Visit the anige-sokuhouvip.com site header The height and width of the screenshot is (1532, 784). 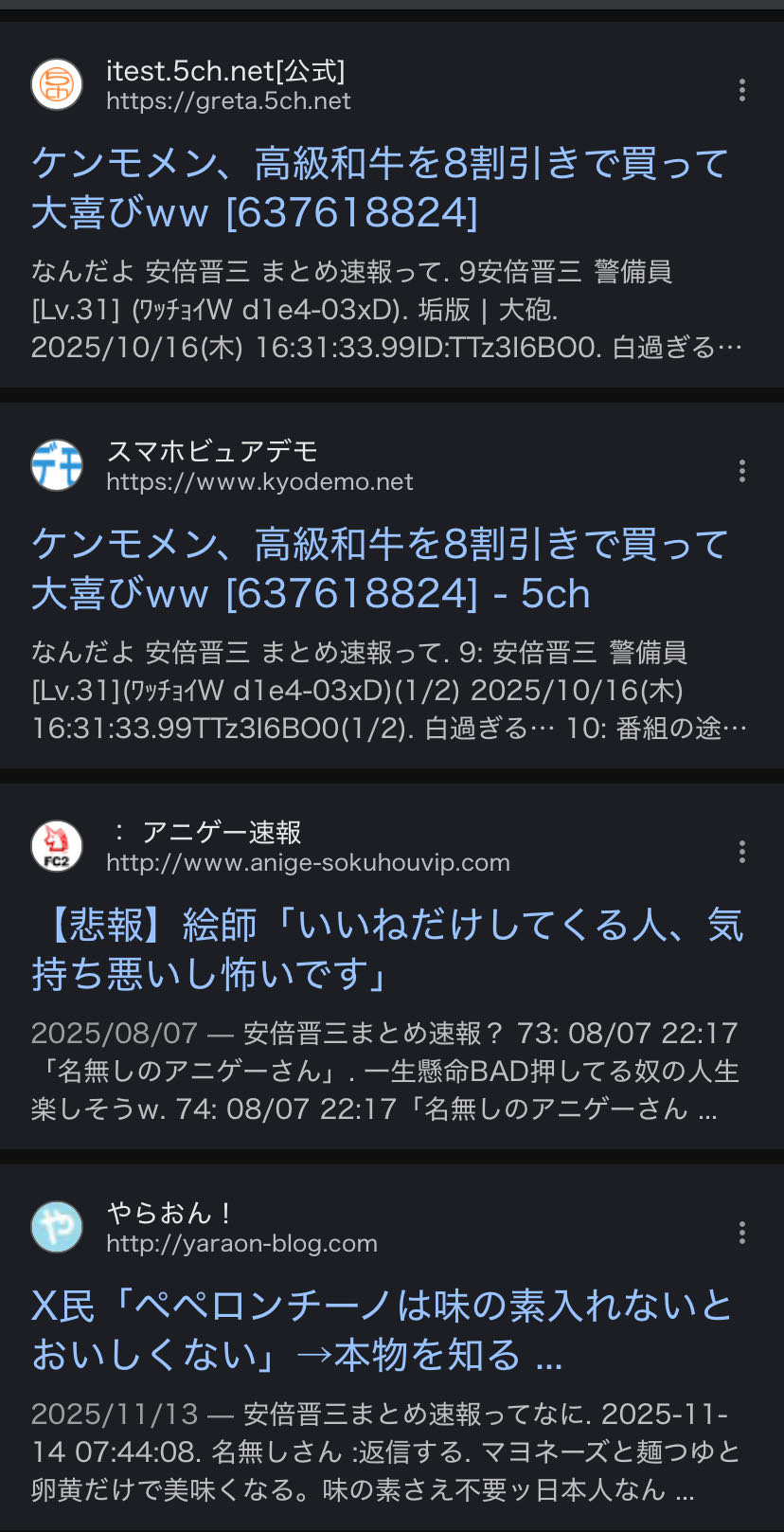pos(307,847)
